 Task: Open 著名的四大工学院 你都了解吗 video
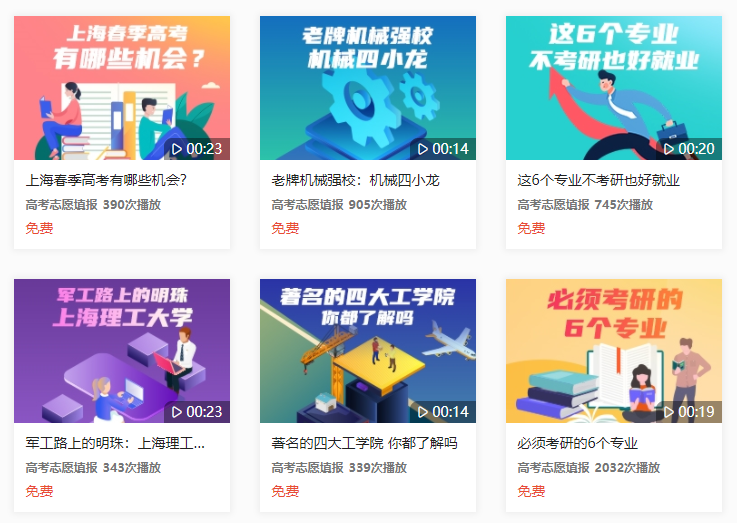coord(367,351)
